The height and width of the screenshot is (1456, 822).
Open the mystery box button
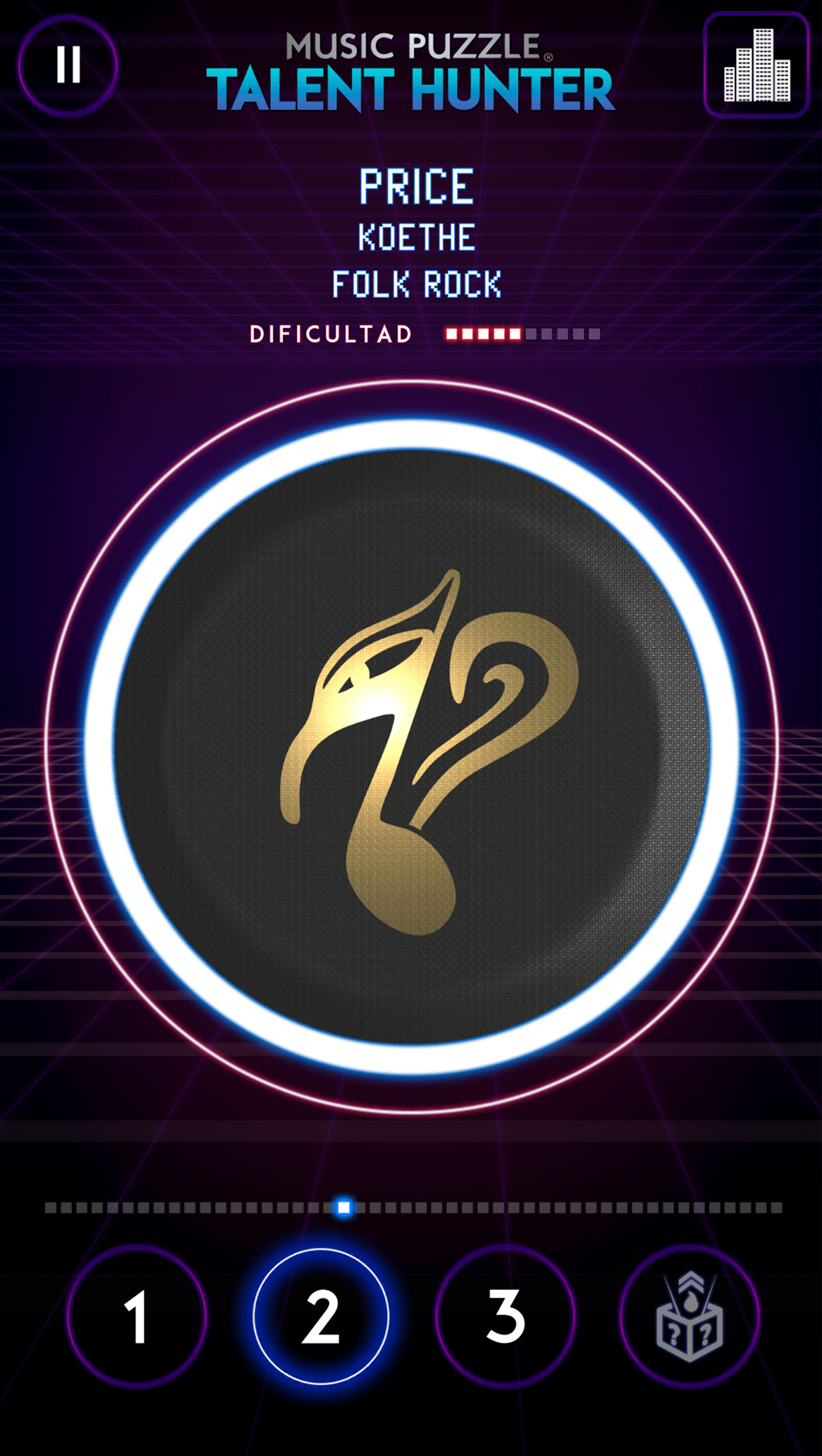[689, 1316]
